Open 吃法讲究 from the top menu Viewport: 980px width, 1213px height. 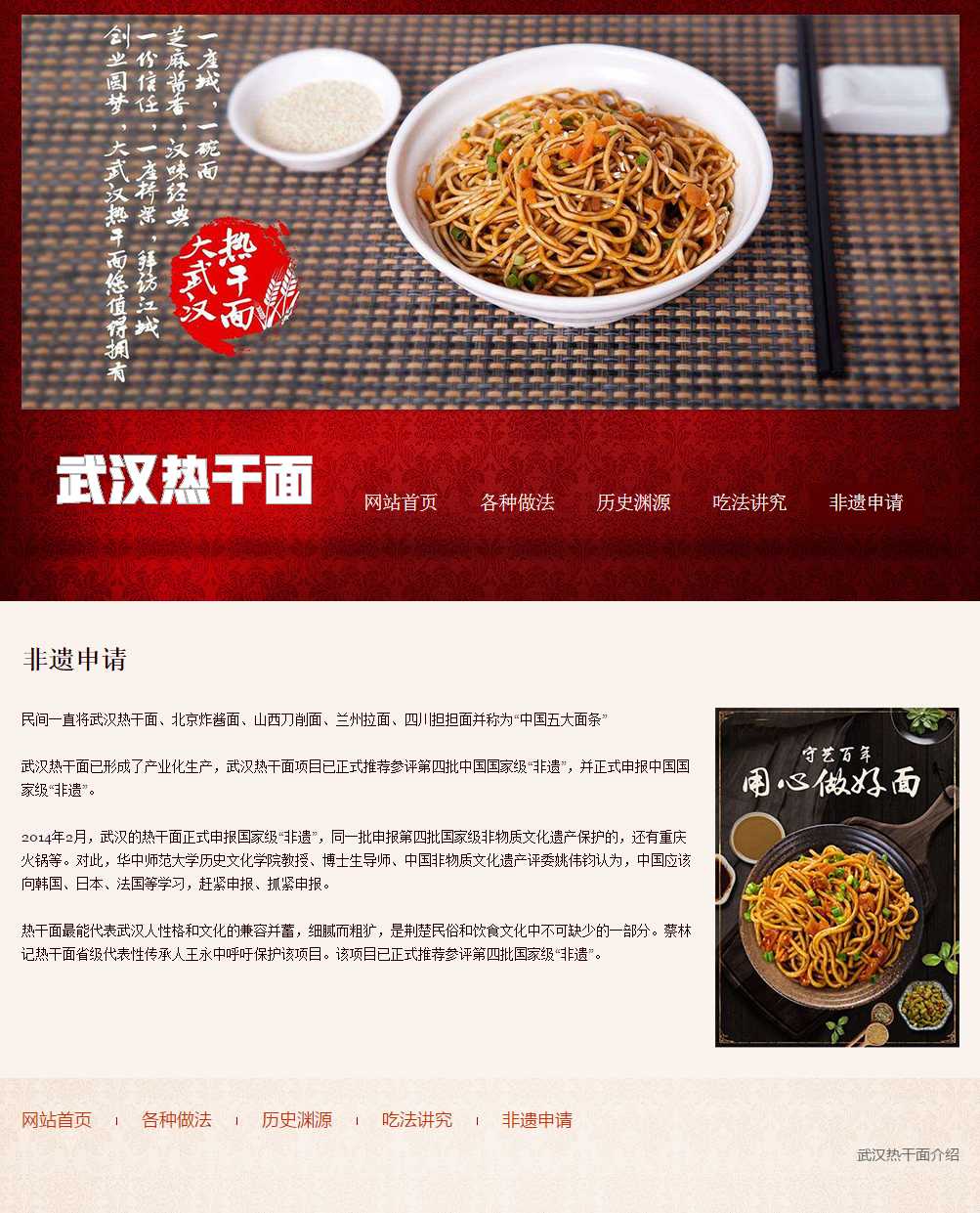tap(749, 502)
